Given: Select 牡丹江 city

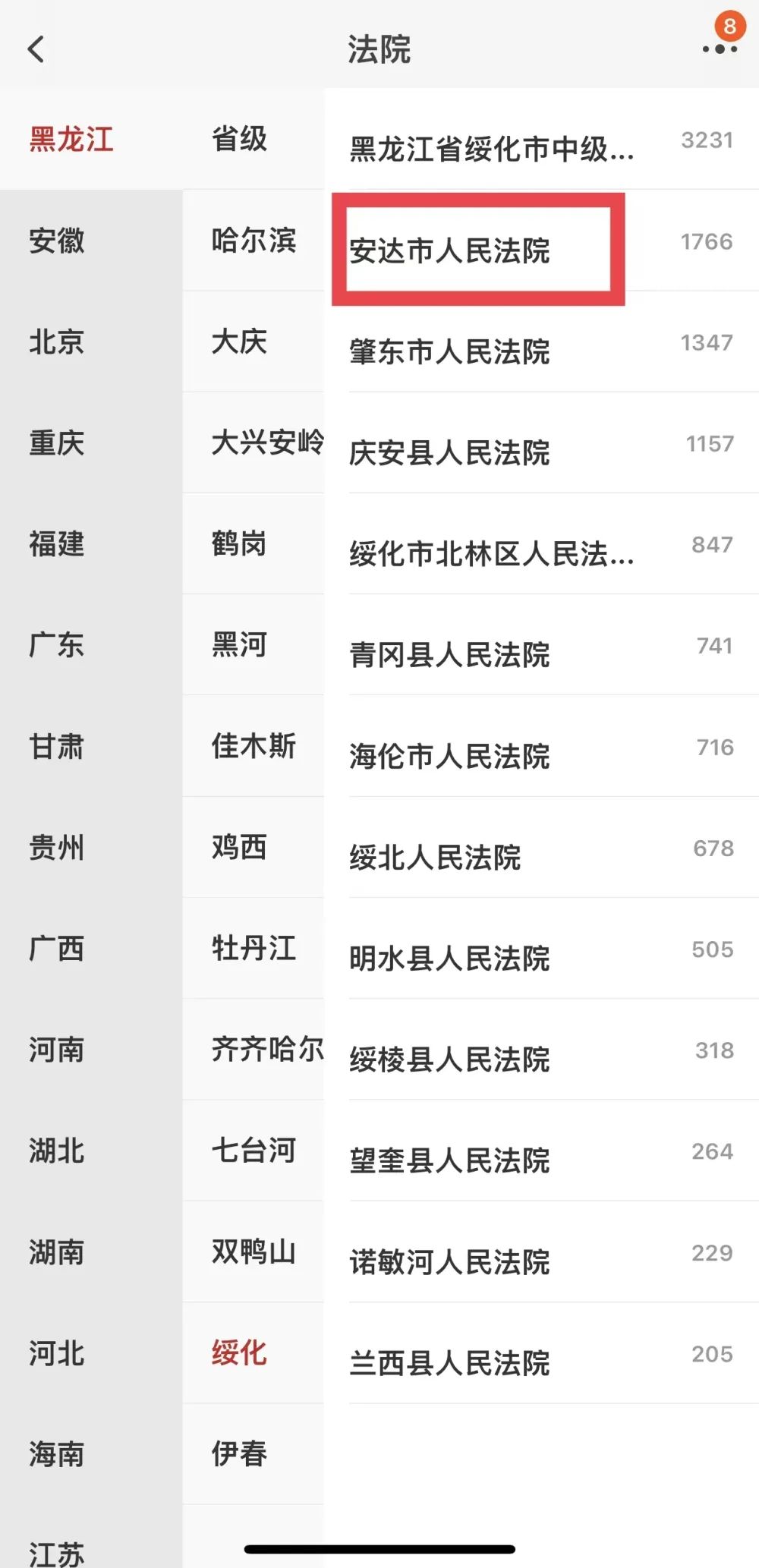Looking at the screenshot, I should [254, 949].
